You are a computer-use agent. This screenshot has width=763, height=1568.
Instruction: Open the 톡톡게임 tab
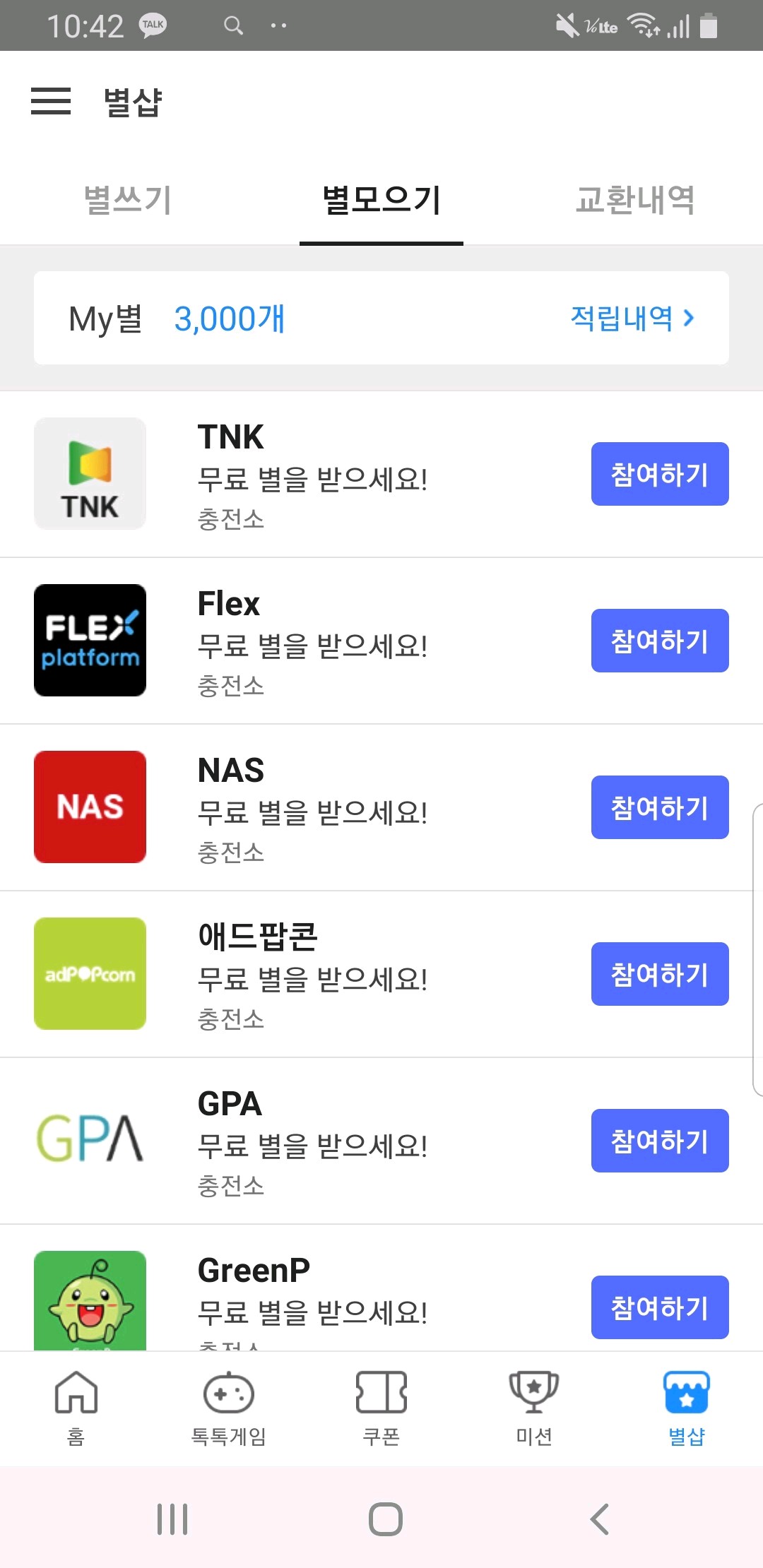coord(228,1407)
